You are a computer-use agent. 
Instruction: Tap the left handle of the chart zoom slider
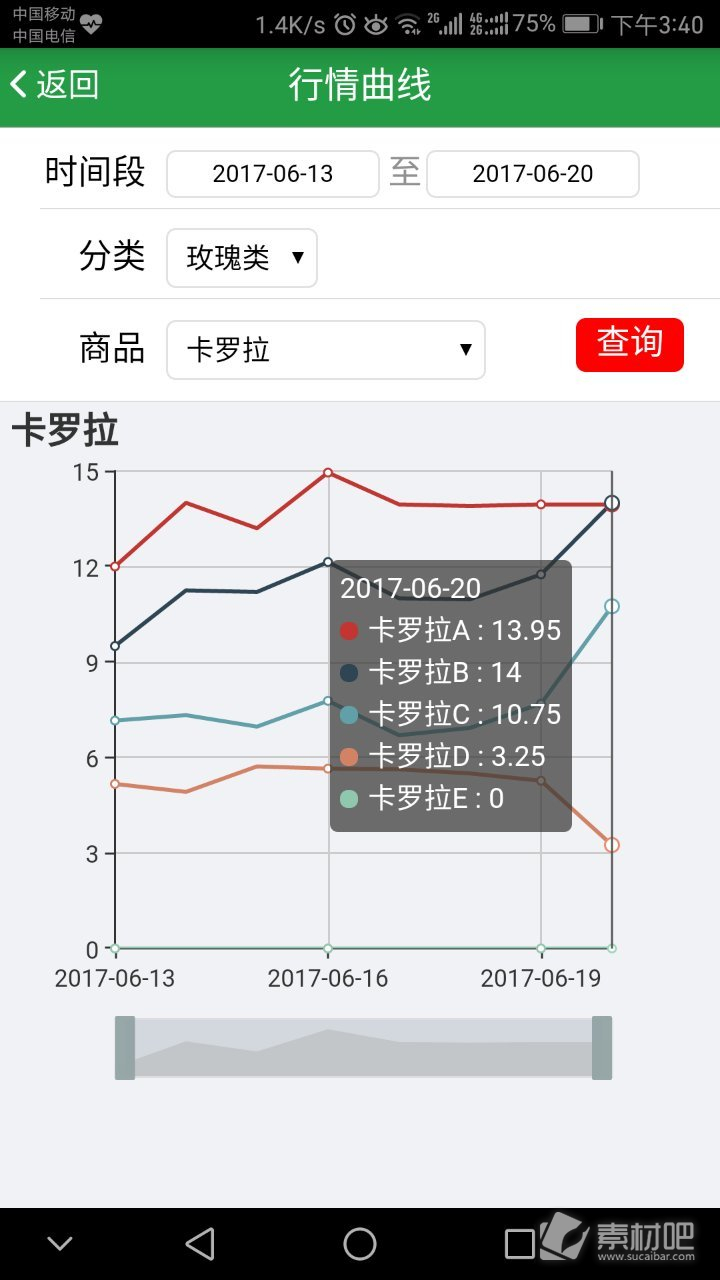point(125,1048)
